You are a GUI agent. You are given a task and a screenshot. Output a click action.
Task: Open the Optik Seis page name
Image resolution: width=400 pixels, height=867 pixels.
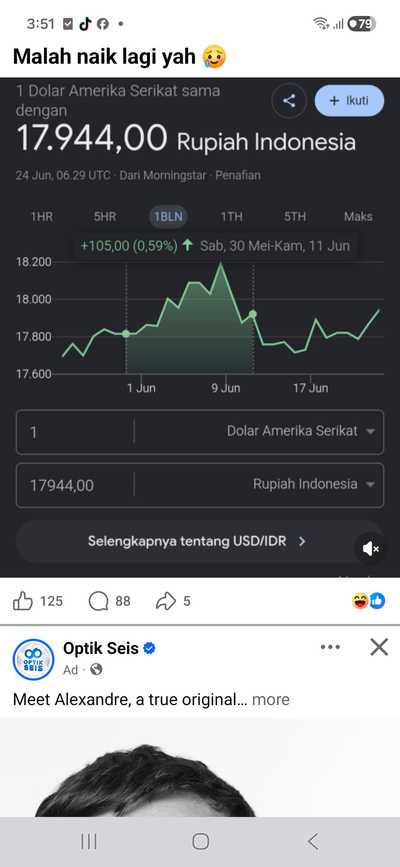101,648
